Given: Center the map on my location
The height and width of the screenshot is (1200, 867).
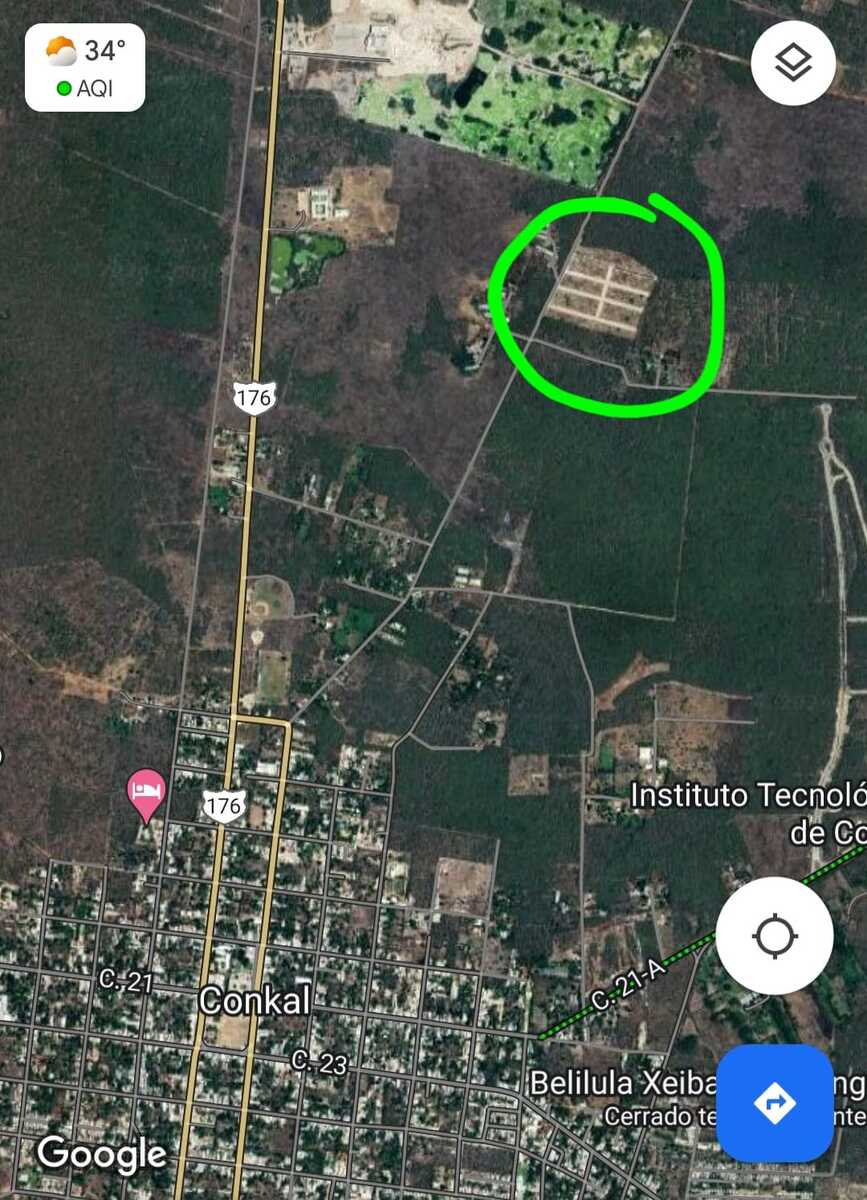Looking at the screenshot, I should click(774, 936).
